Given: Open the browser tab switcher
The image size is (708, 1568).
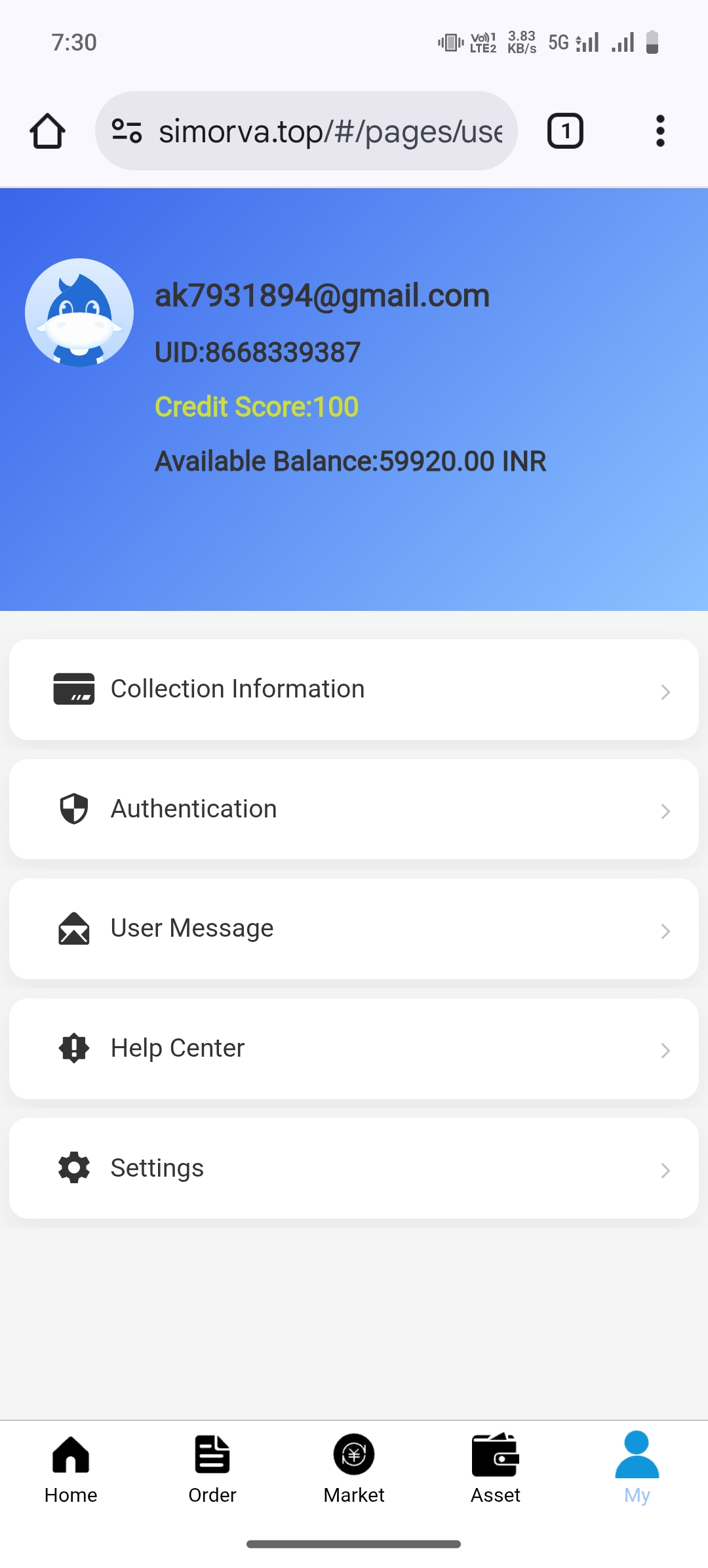Looking at the screenshot, I should pyautogui.click(x=565, y=131).
